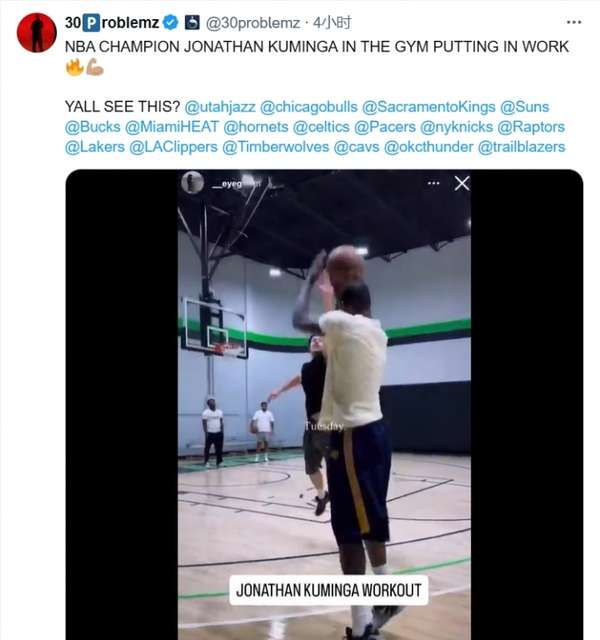Visit the @trailblazers mention
Viewport: 600px width, 640px height.
(522, 147)
